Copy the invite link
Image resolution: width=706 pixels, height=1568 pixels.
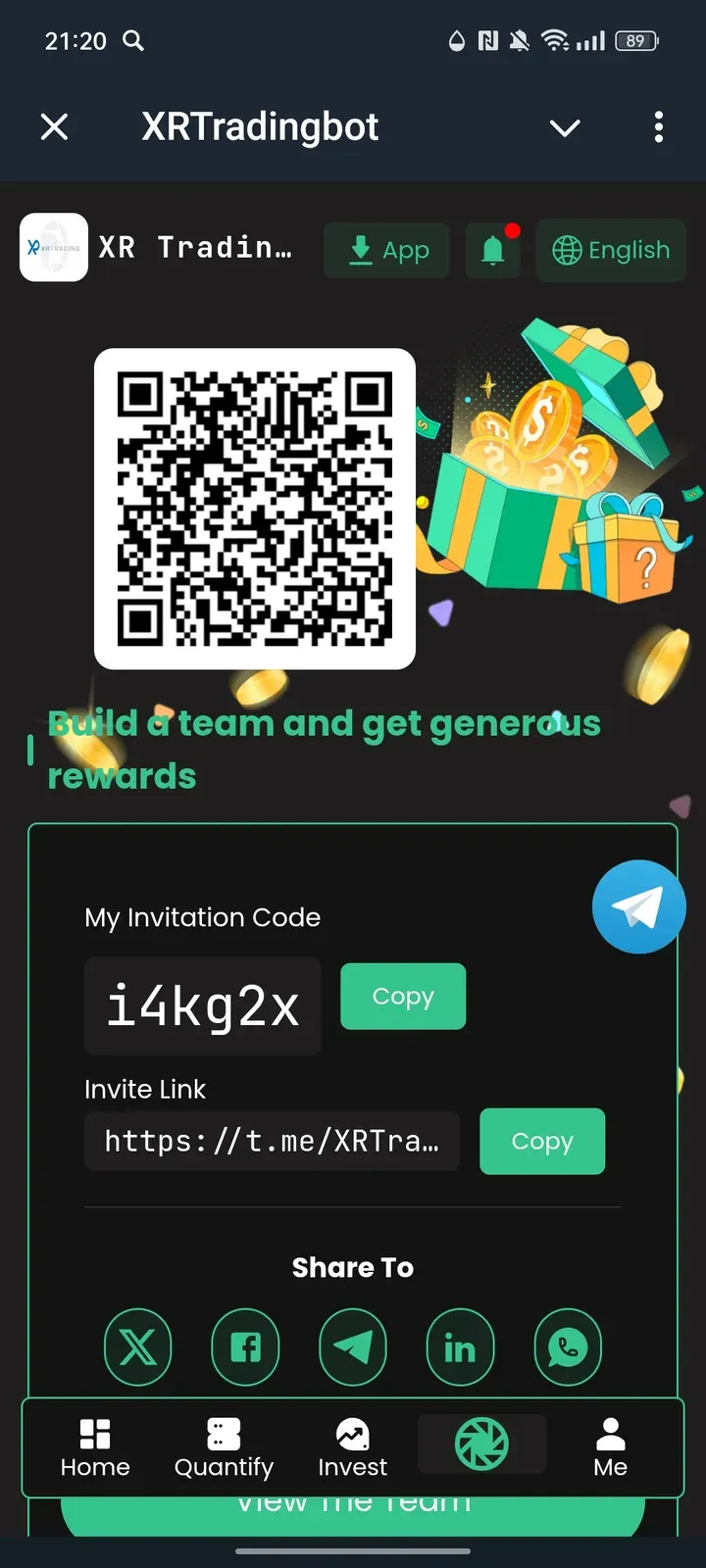541,1142
